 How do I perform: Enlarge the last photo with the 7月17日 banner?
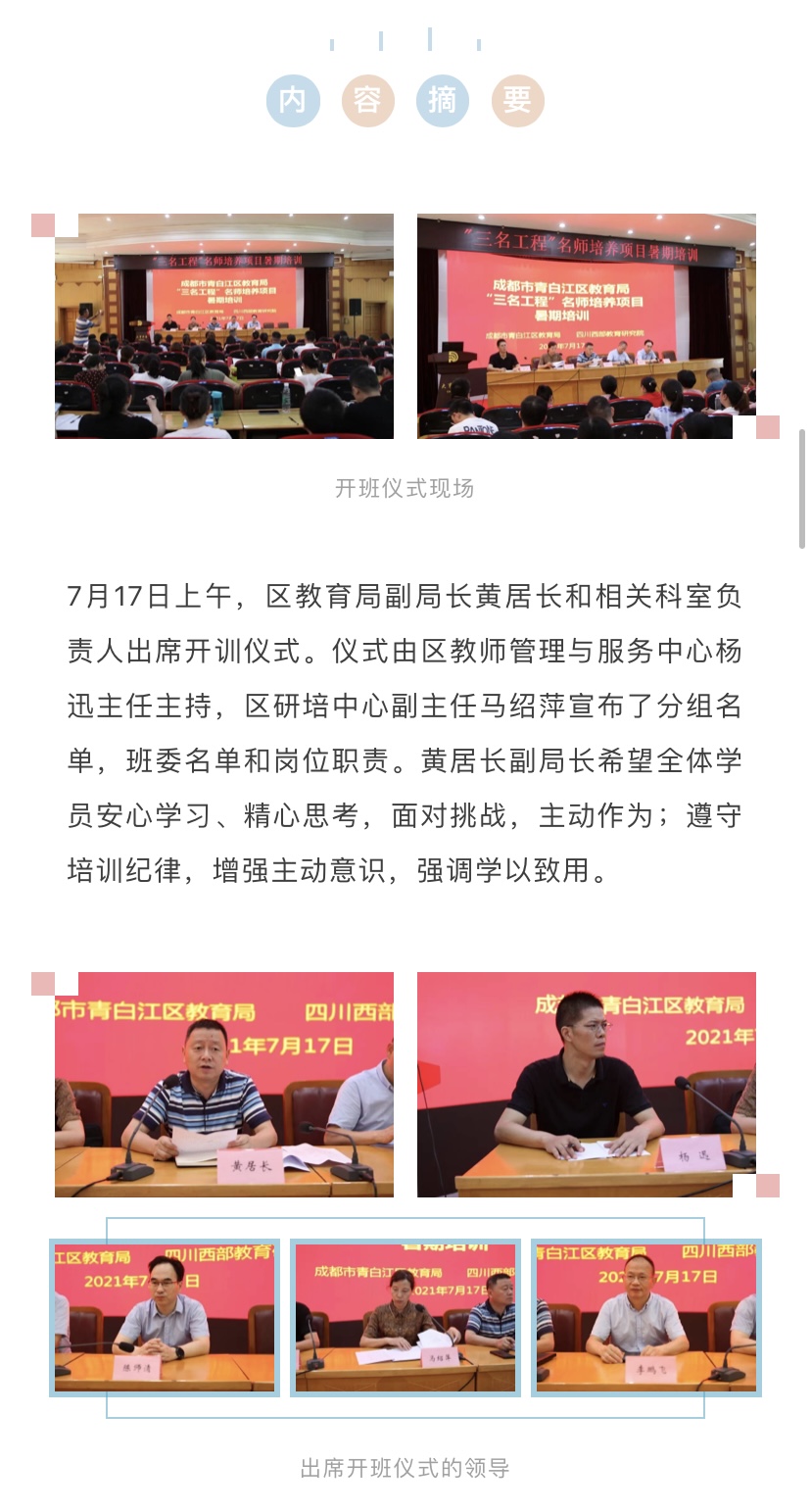coord(646,1317)
